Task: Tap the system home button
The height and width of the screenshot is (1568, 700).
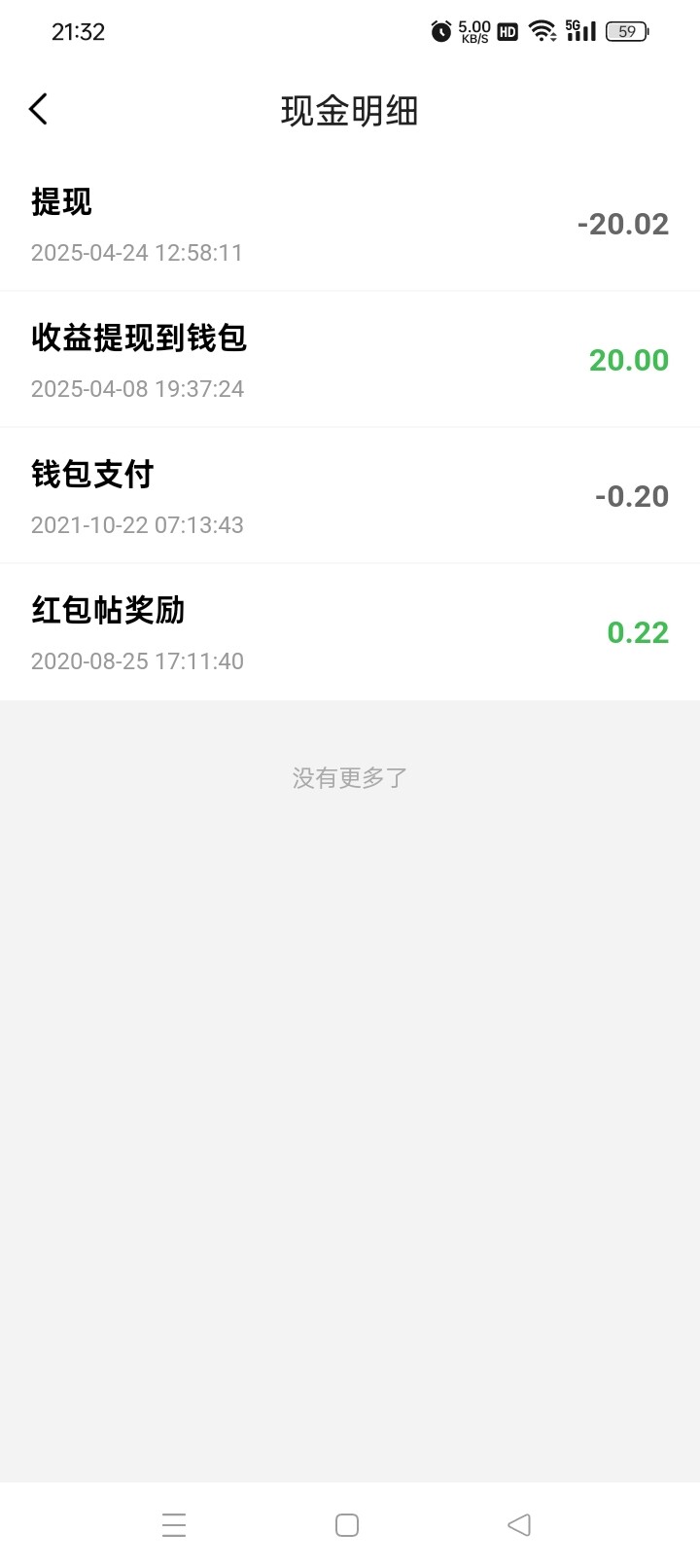Action: 347,1524
